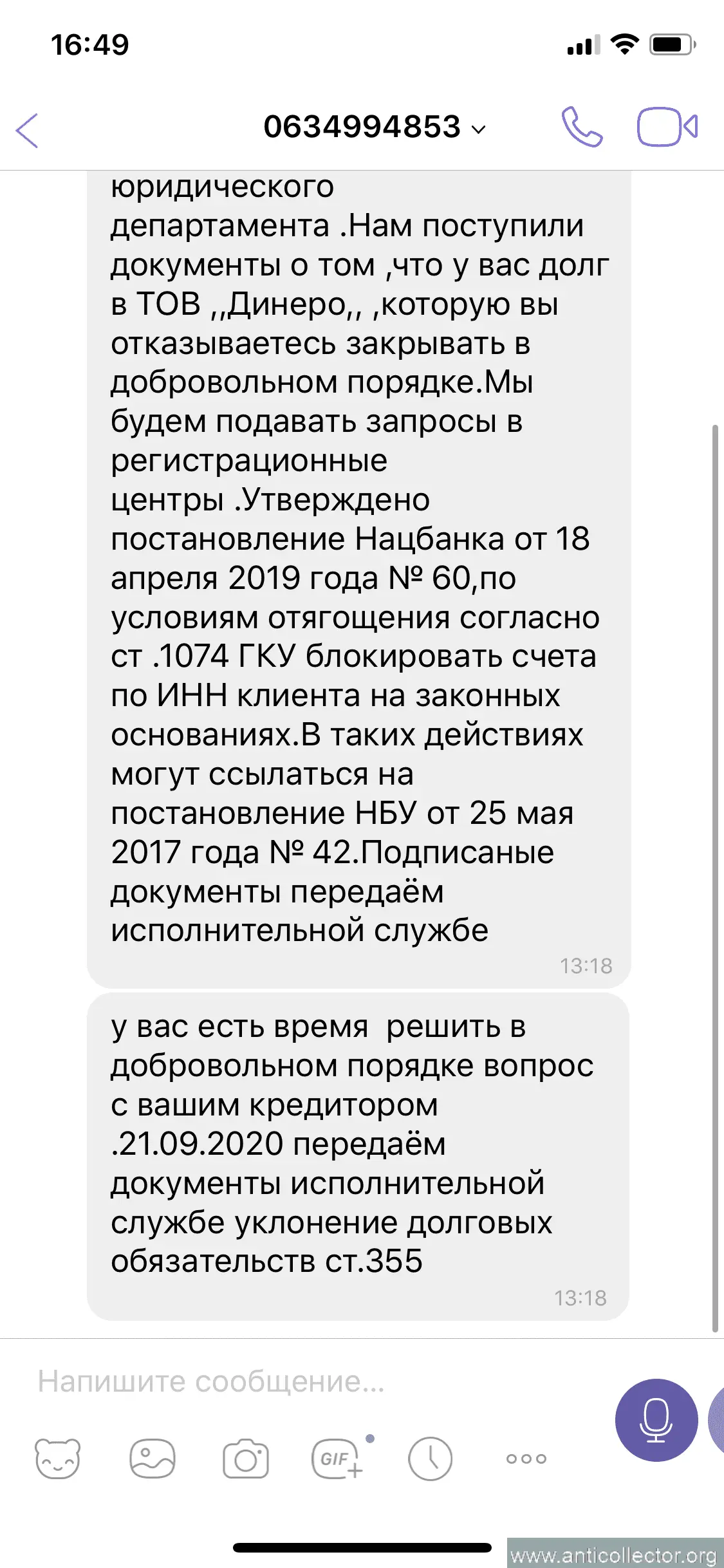Viewport: 724px width, 1568px height.
Task: Record a voice message with the microphone
Action: [656, 1420]
